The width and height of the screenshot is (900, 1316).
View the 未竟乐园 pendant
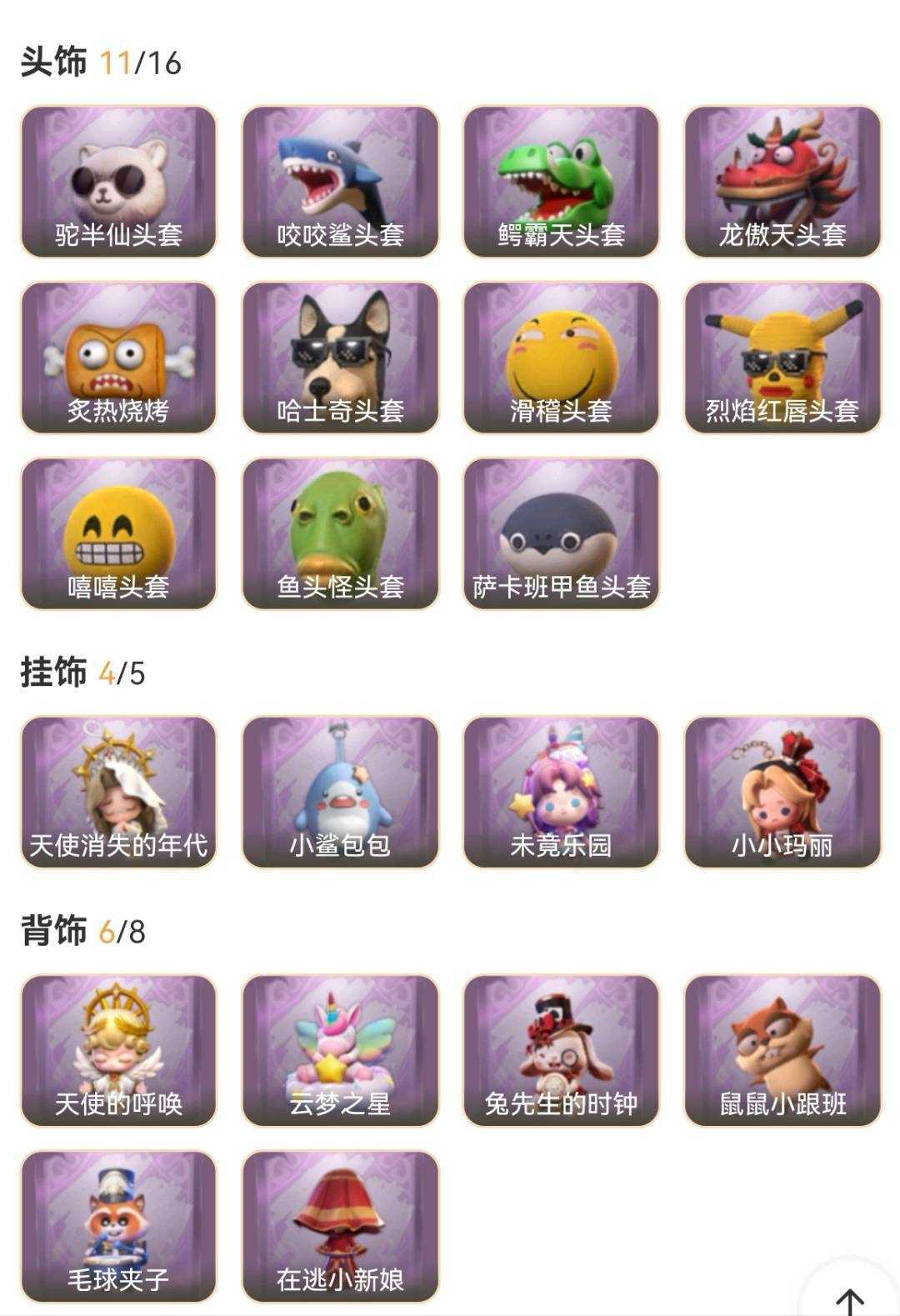click(x=561, y=792)
